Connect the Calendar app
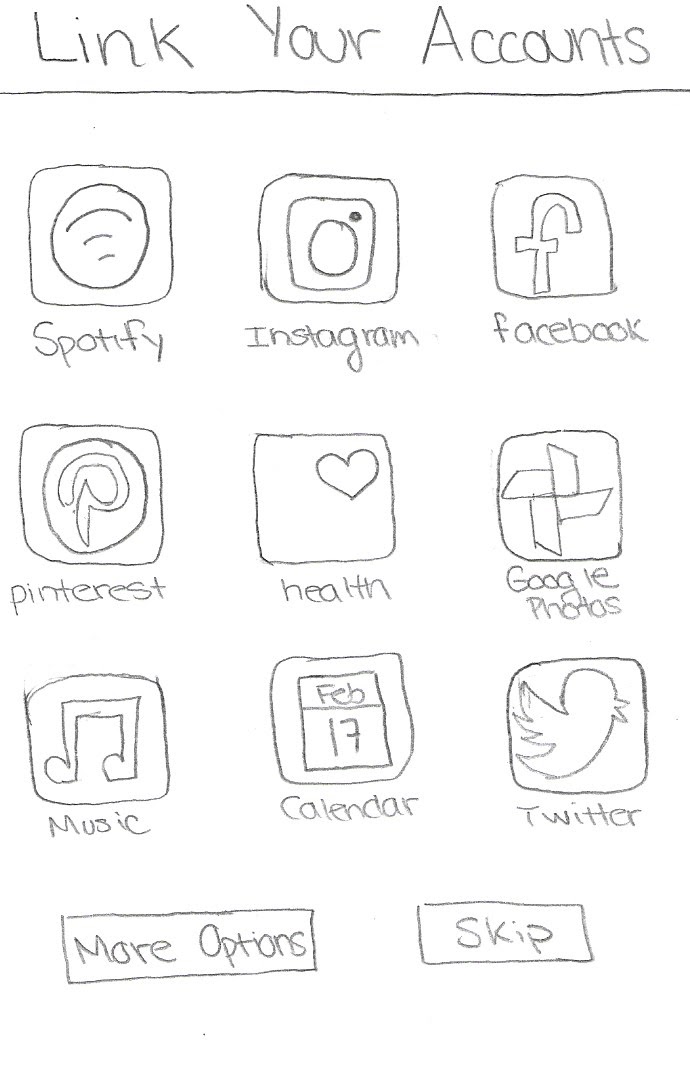 tap(340, 723)
